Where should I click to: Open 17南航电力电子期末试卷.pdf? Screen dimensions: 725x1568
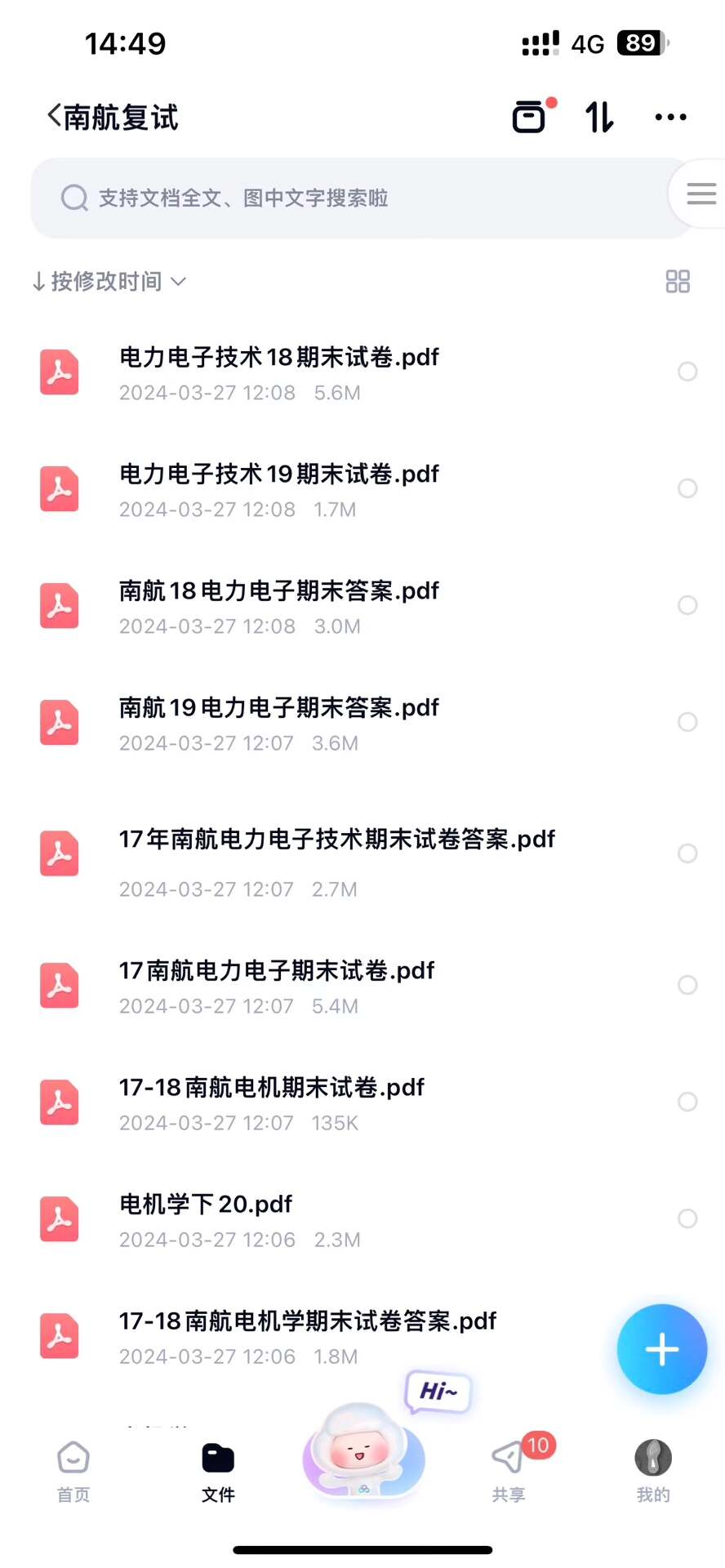pos(277,971)
